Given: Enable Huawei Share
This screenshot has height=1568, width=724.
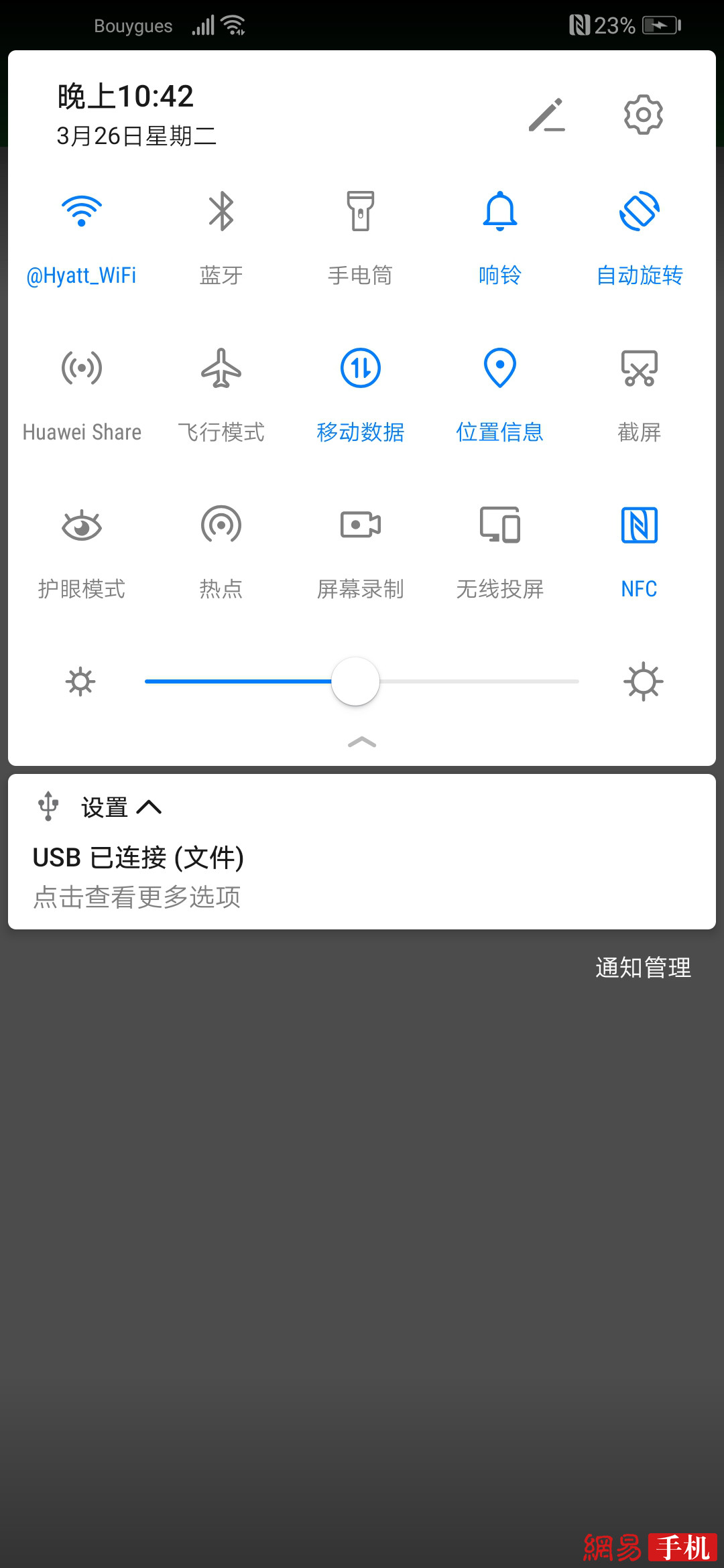Looking at the screenshot, I should pyautogui.click(x=81, y=369).
